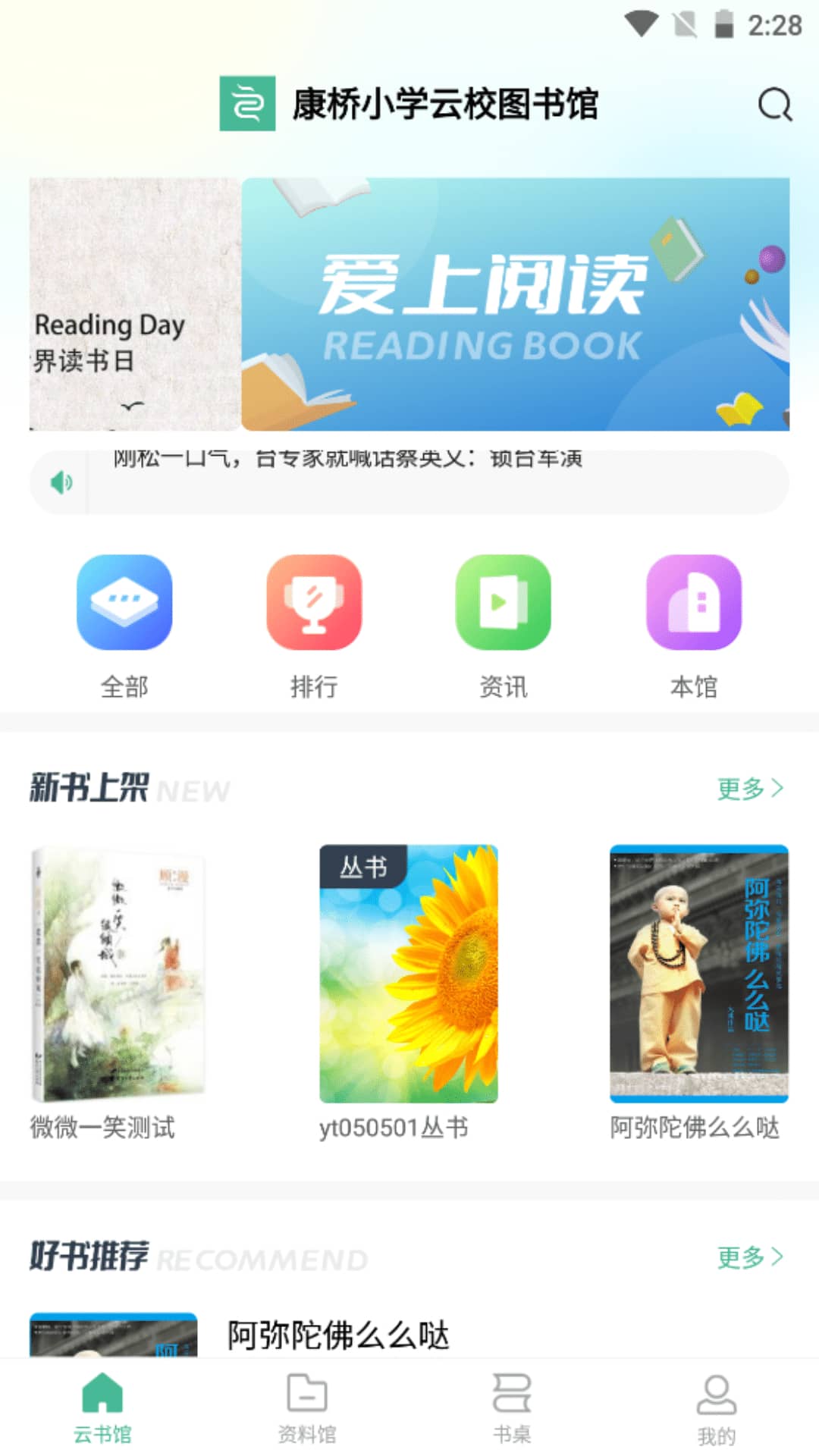Show more under 新书上架
Image resolution: width=819 pixels, height=1456 pixels.
point(749,789)
